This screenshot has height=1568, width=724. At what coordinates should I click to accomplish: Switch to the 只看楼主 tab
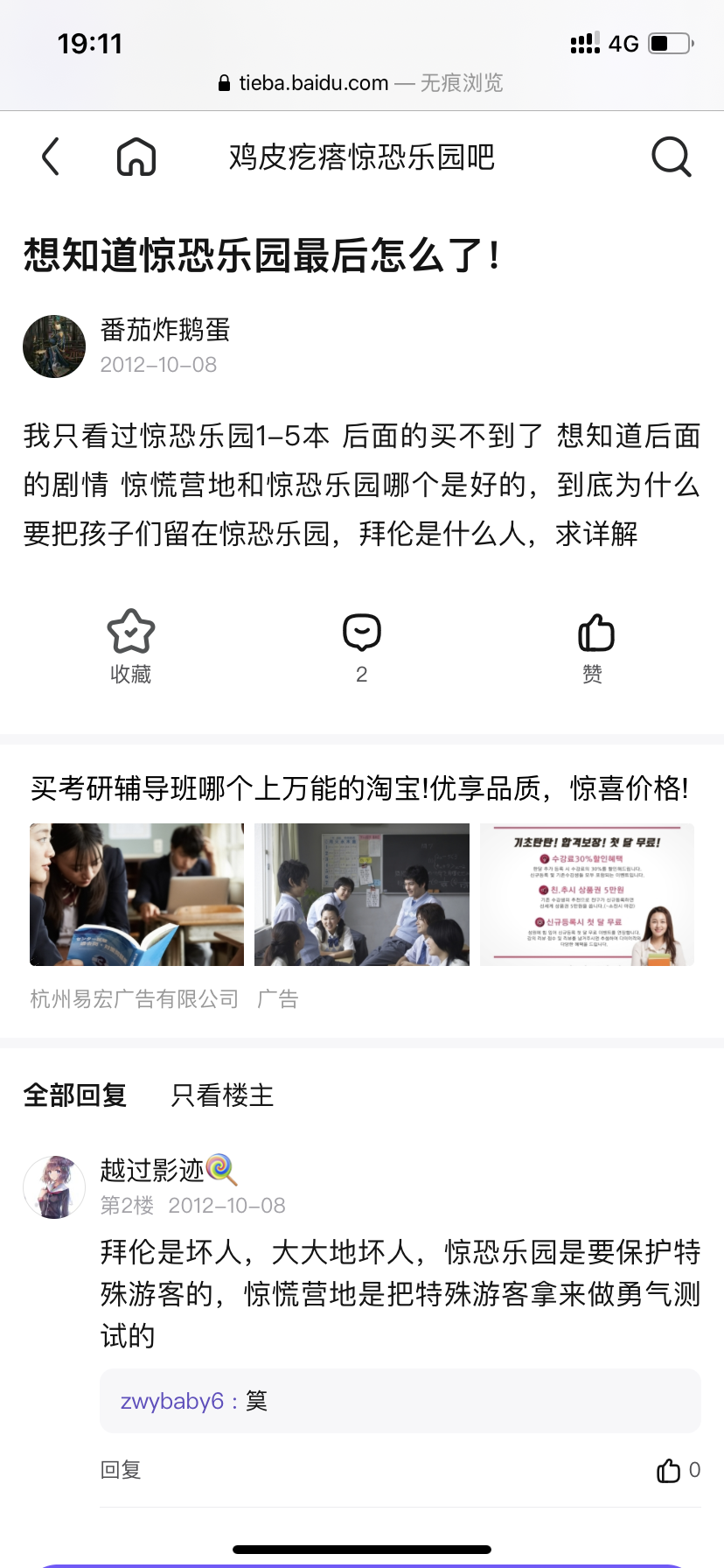[x=222, y=1095]
